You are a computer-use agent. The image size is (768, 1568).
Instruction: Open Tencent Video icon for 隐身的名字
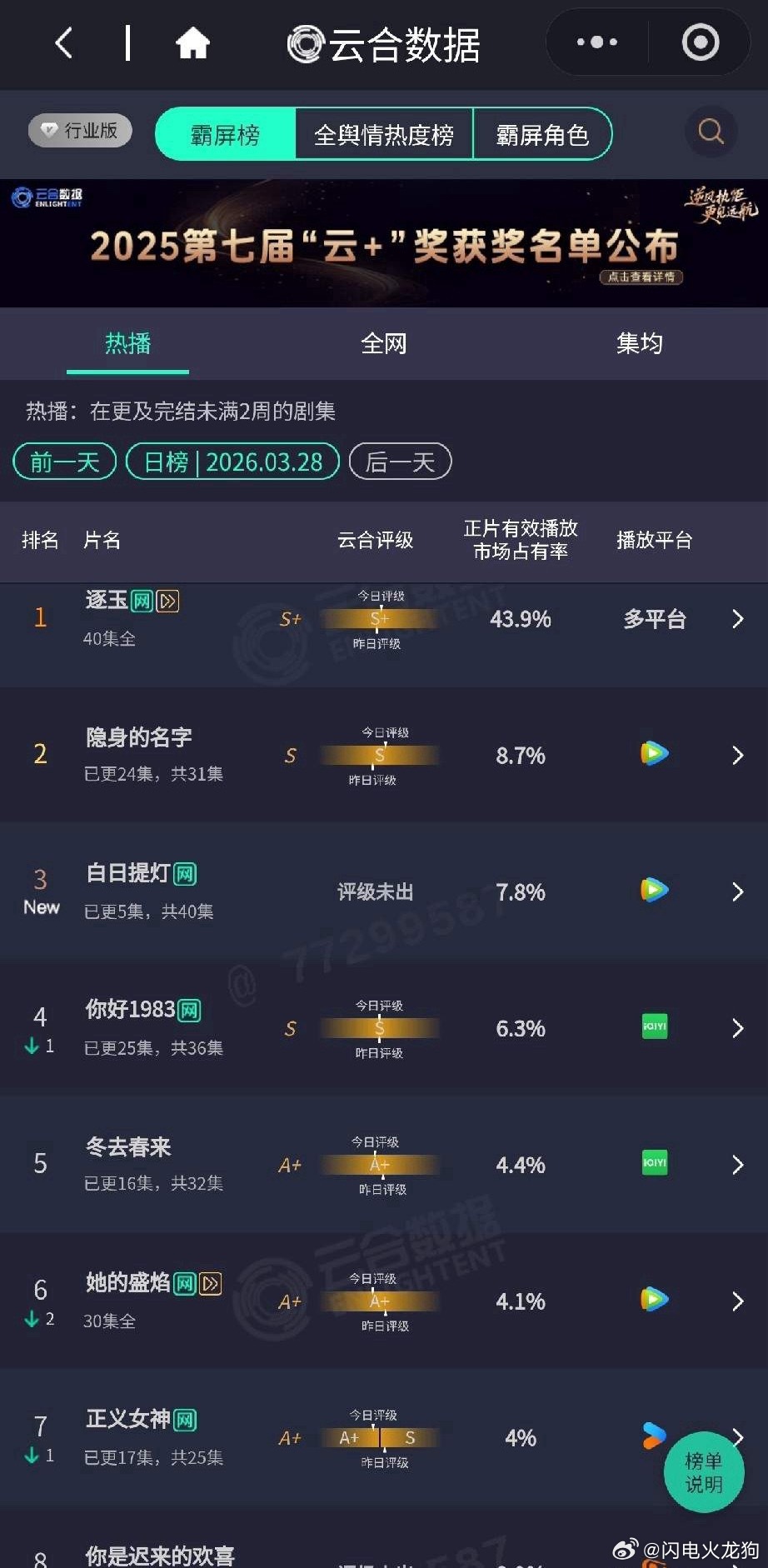coord(655,754)
